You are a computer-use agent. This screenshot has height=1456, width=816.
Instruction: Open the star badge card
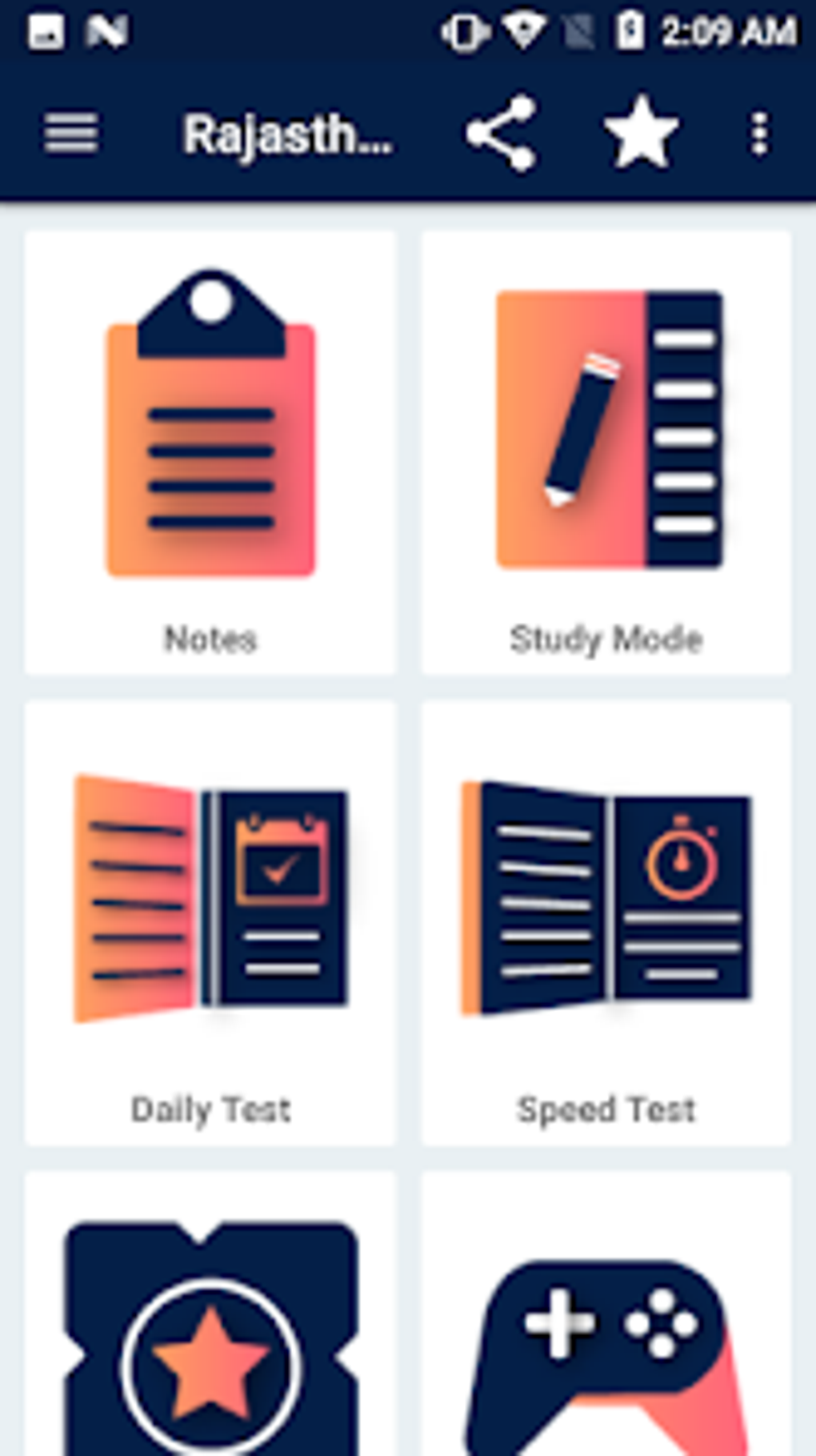(210, 1329)
